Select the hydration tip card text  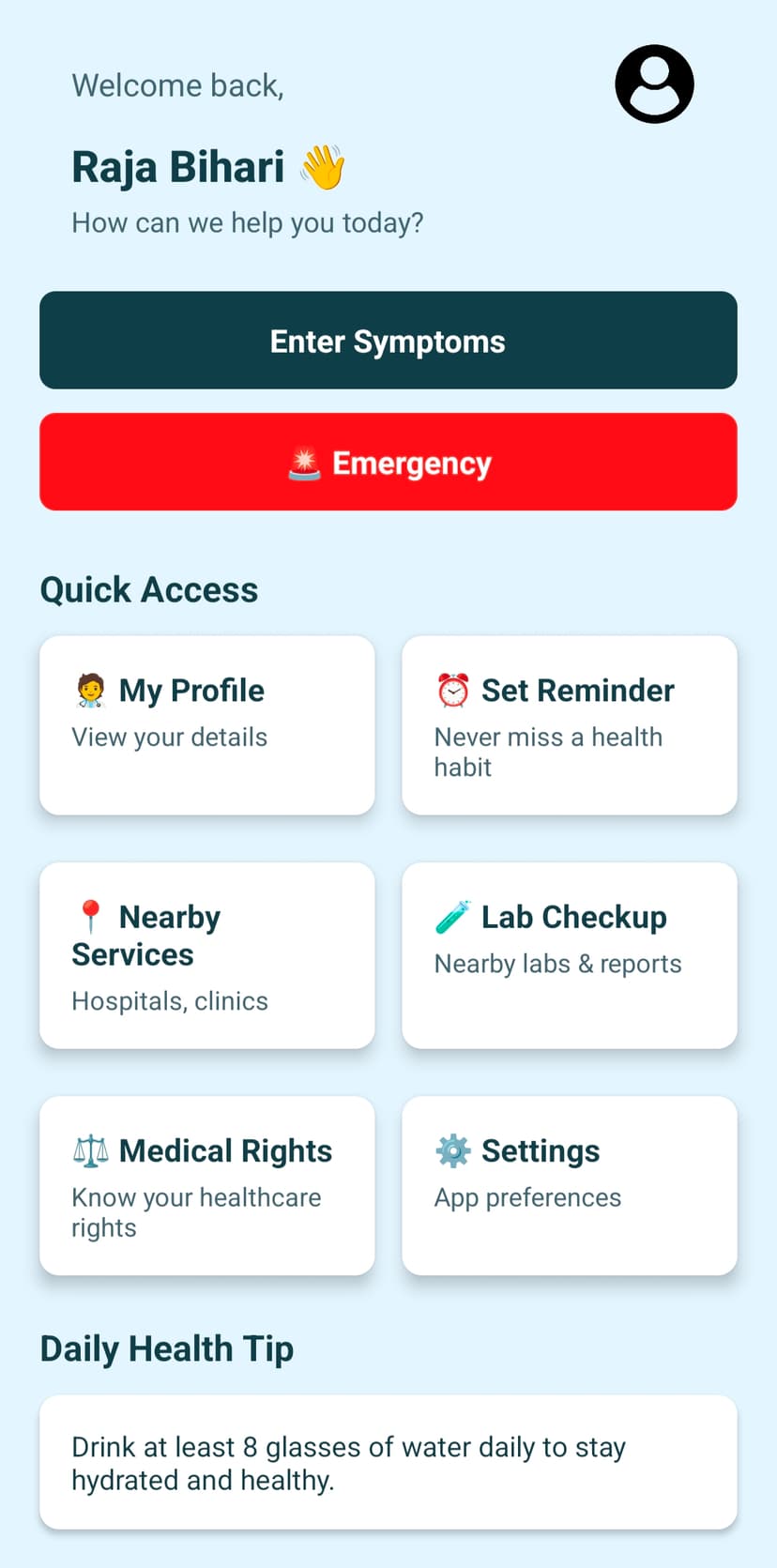pyautogui.click(x=388, y=1463)
